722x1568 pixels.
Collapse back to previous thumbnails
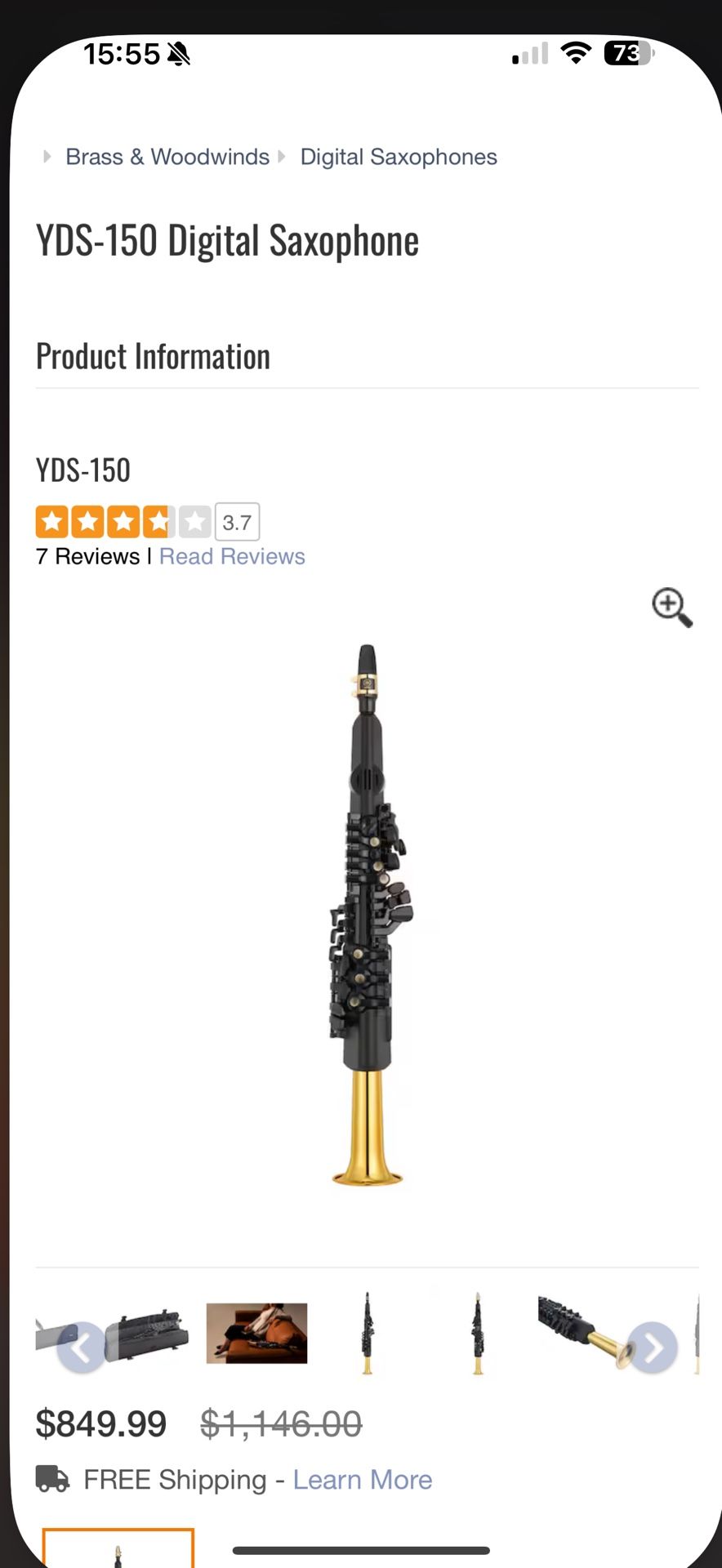click(81, 1347)
